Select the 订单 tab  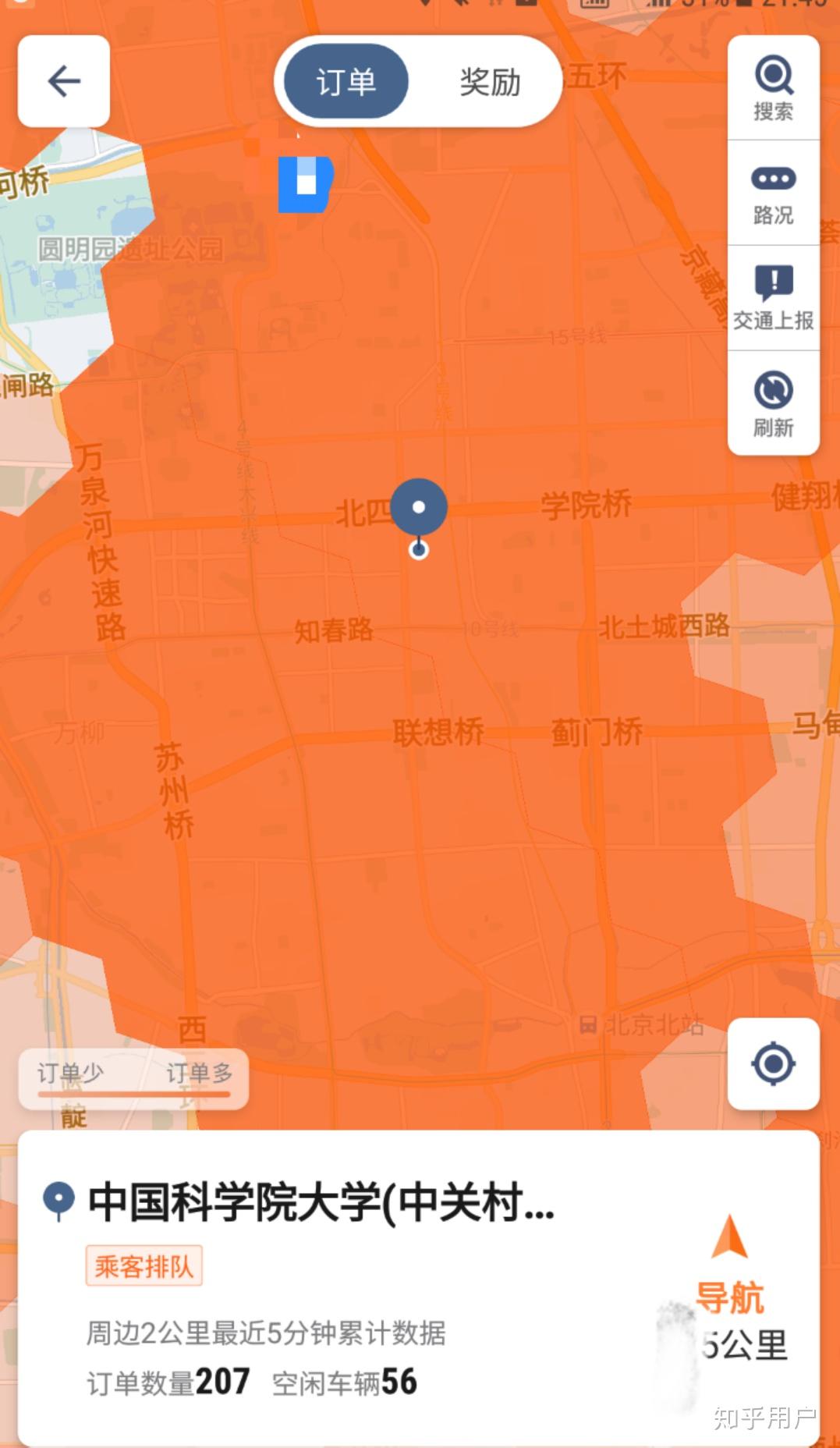tap(344, 80)
